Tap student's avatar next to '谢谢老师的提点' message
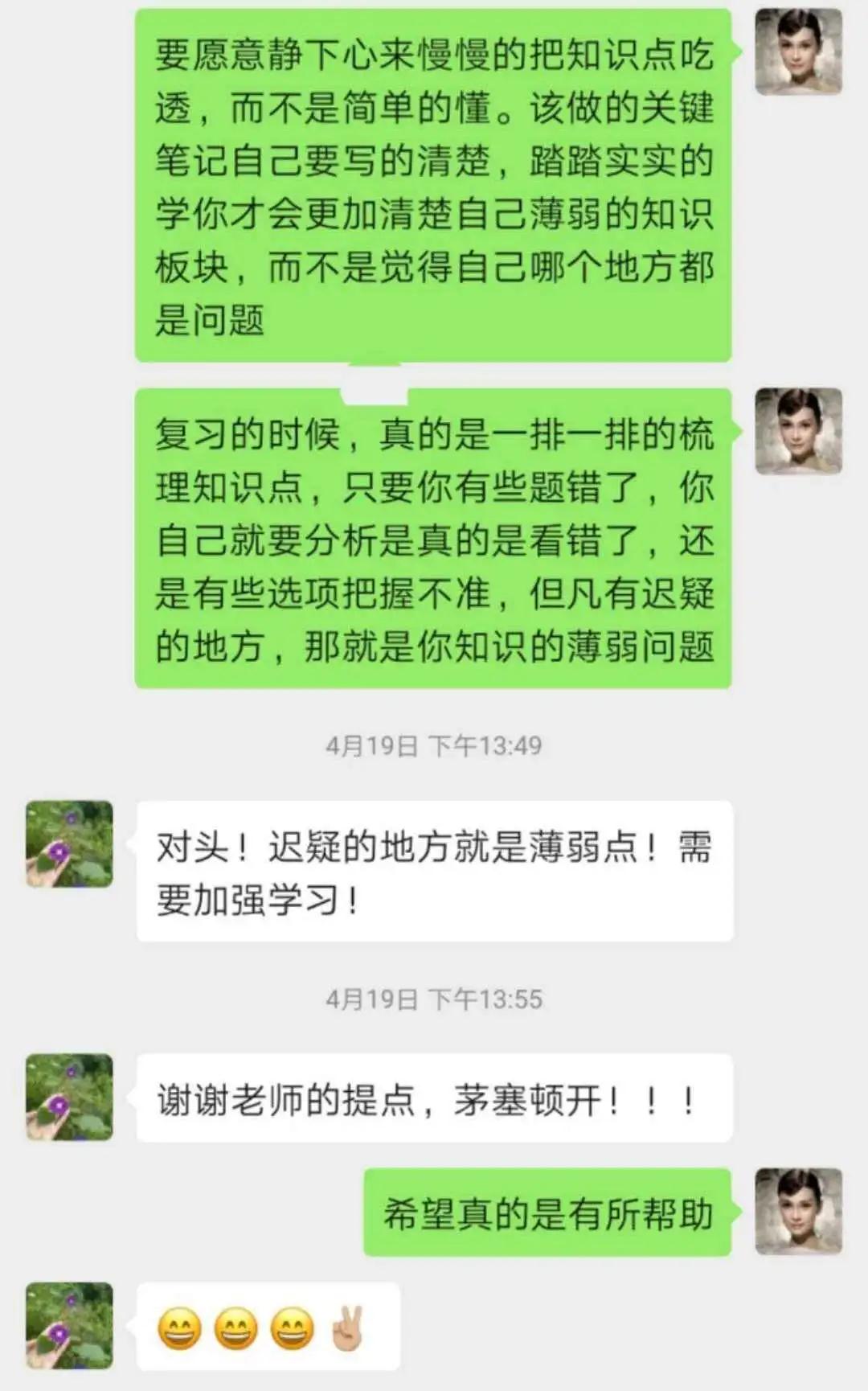This screenshot has width=868, height=1391. click(69, 1097)
